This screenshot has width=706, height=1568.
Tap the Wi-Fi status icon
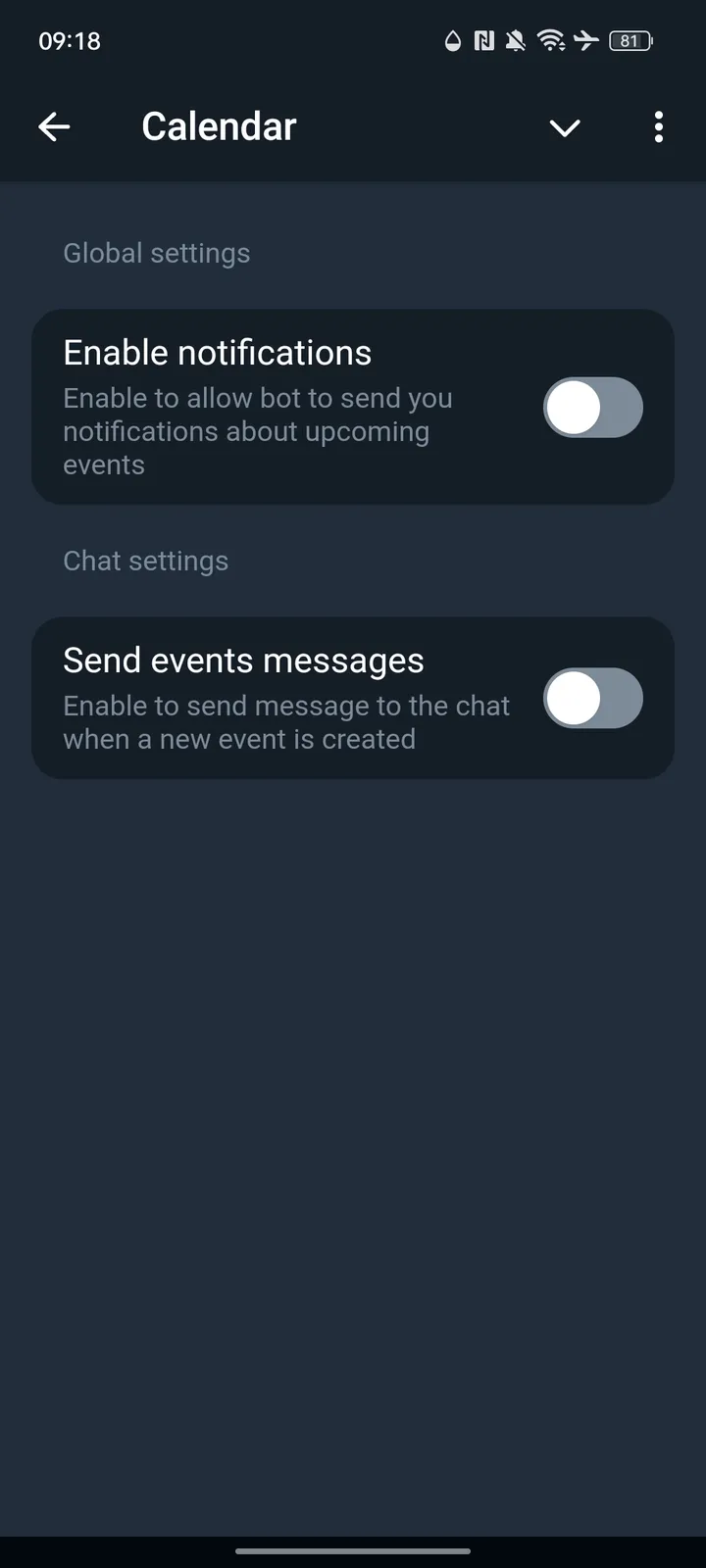[x=550, y=40]
